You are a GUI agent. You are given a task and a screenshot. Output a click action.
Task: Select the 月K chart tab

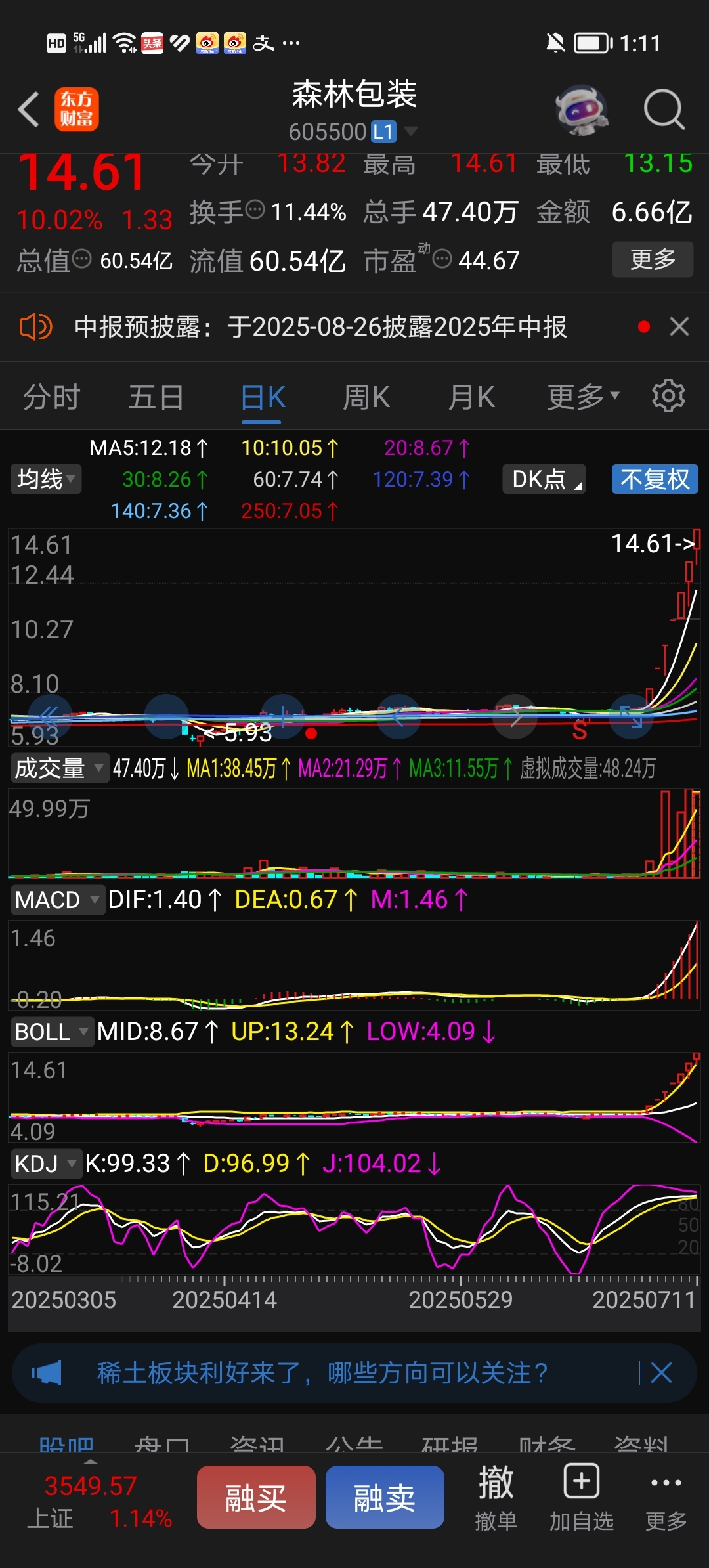(x=471, y=397)
